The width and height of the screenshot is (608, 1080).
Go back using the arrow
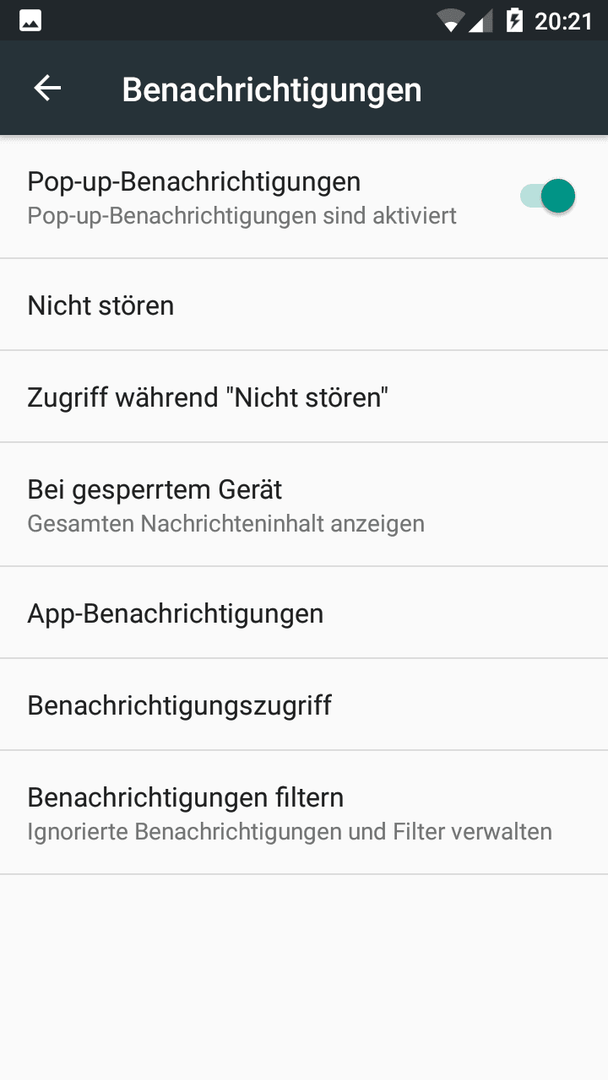pyautogui.click(x=48, y=88)
